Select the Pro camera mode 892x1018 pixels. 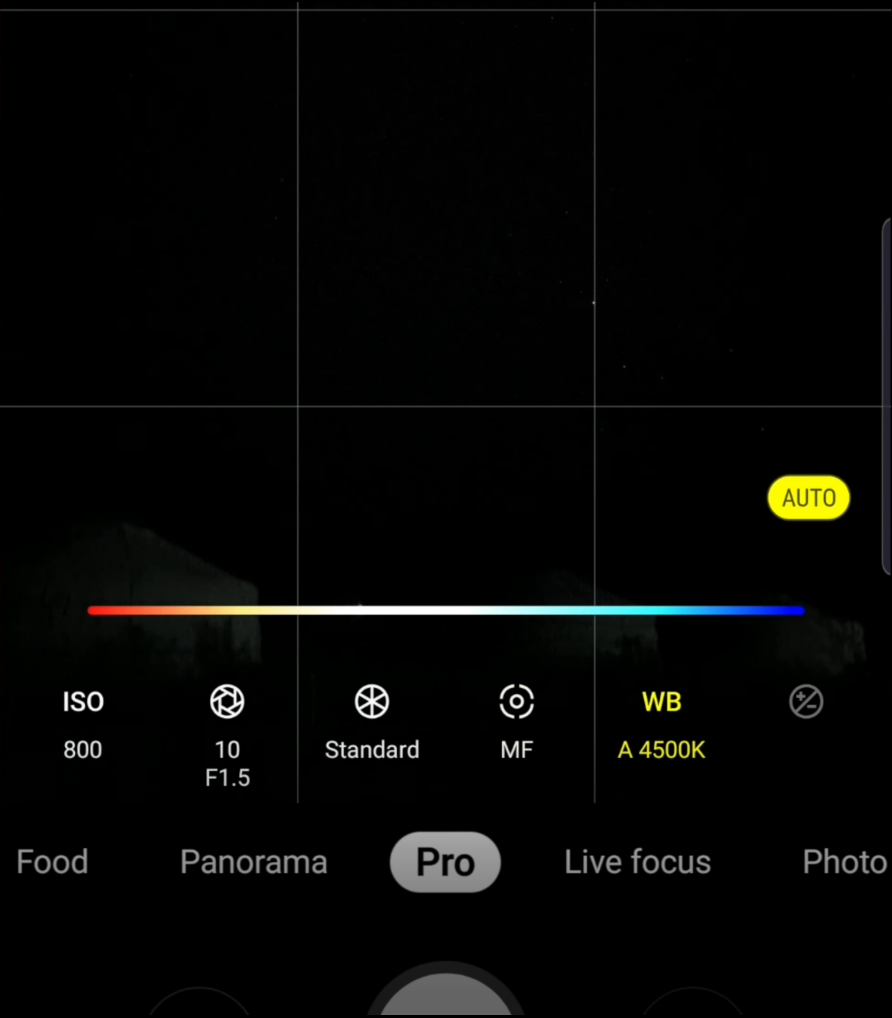[x=445, y=862]
